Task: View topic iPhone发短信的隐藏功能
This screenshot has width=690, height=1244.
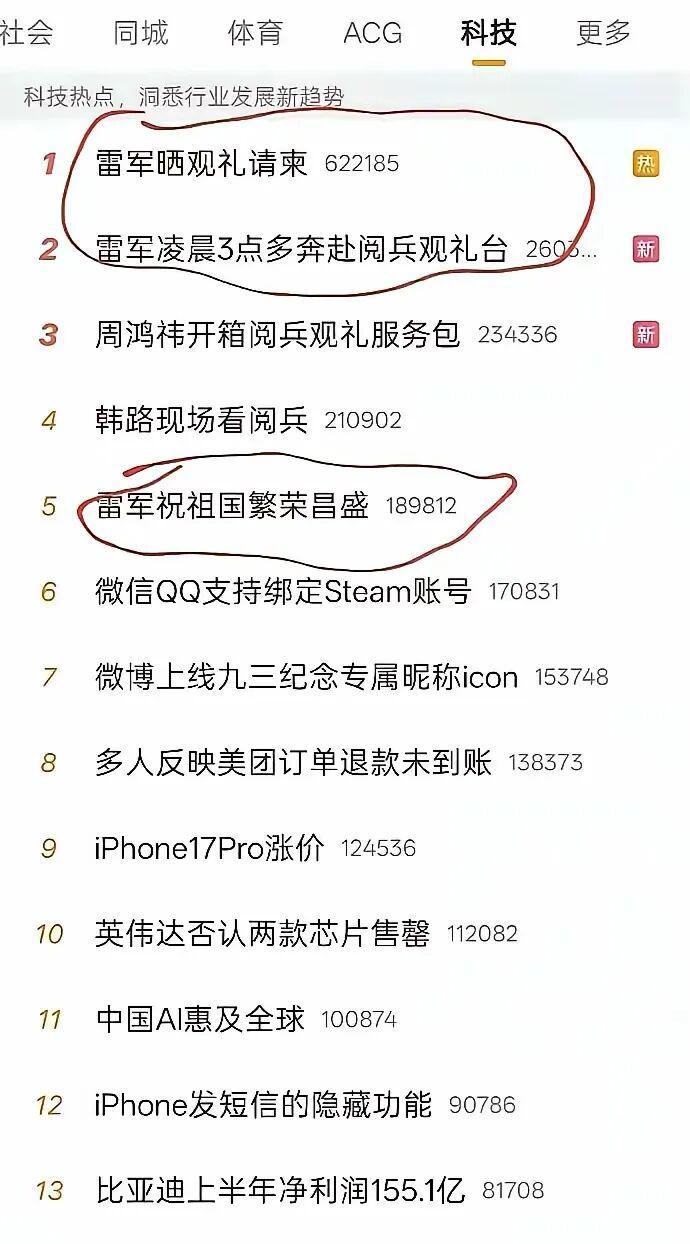Action: point(263,1105)
